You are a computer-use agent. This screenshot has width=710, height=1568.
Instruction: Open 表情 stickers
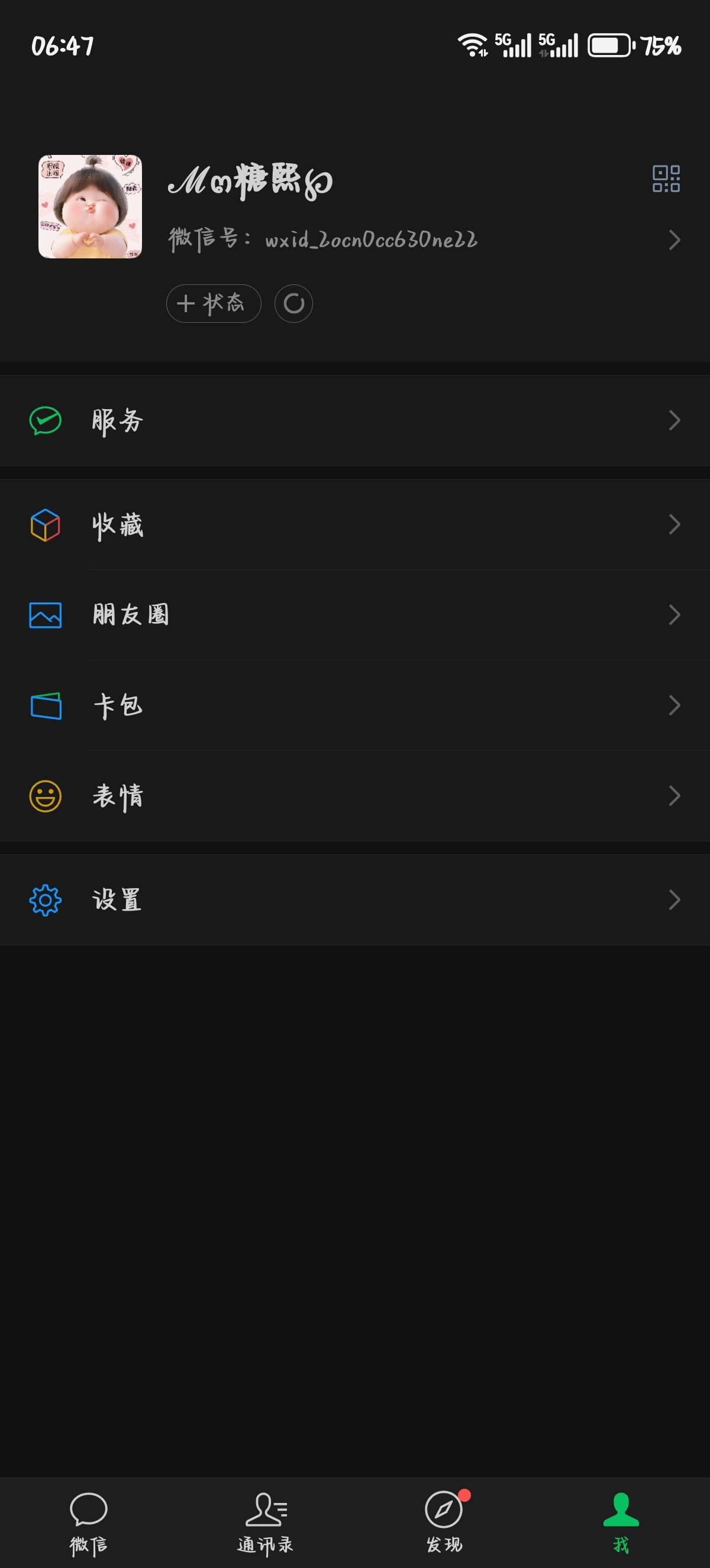click(x=355, y=796)
